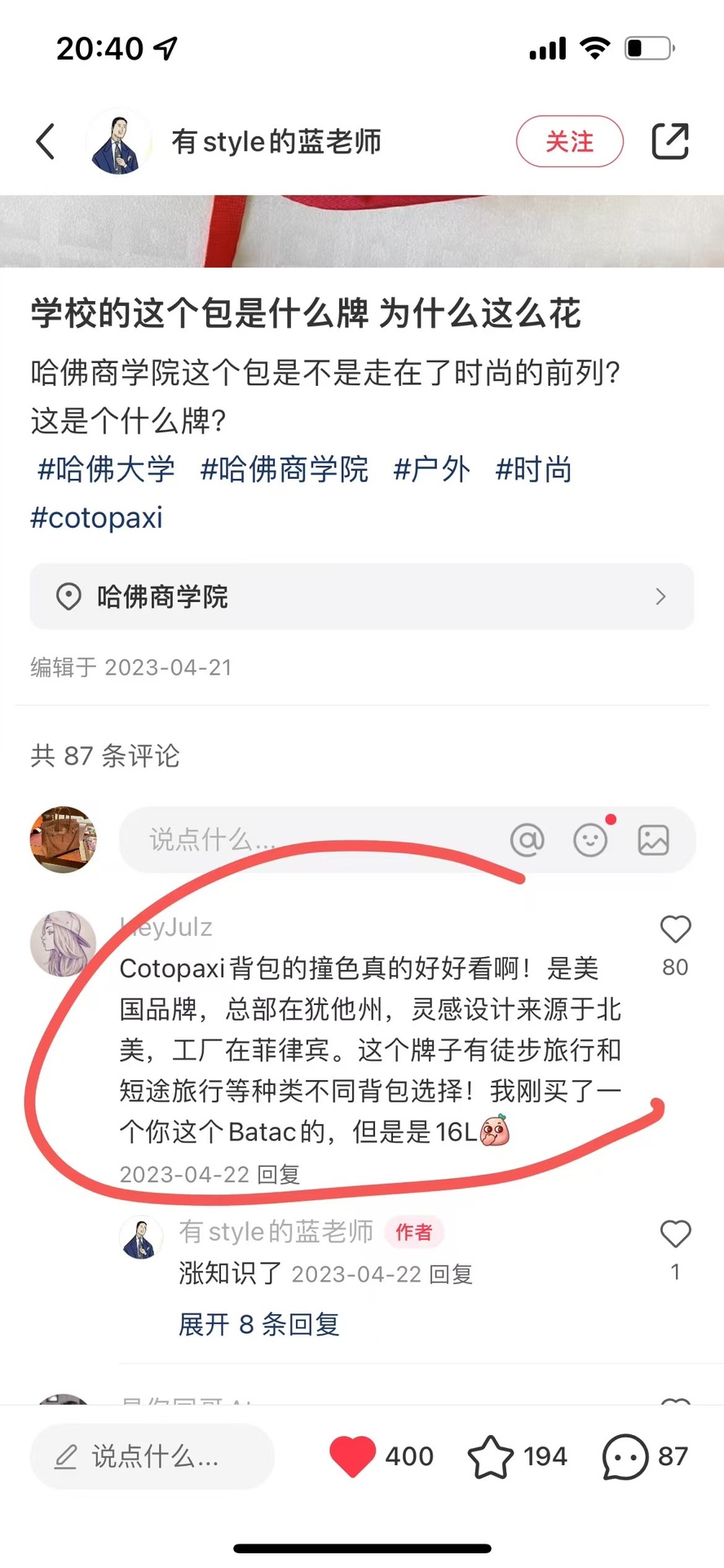Open the #时尚 hashtag
The height and width of the screenshot is (1568, 724).
pyautogui.click(x=533, y=470)
